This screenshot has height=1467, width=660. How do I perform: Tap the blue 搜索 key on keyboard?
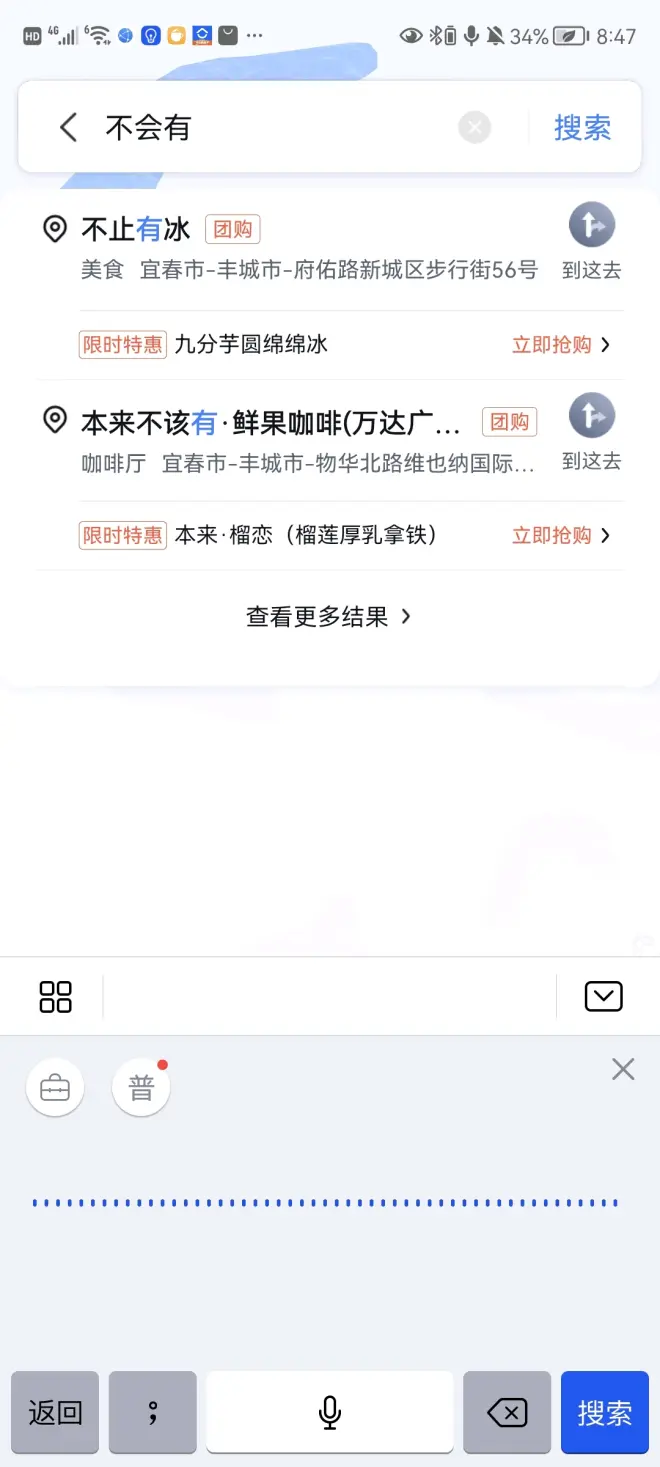point(604,1412)
